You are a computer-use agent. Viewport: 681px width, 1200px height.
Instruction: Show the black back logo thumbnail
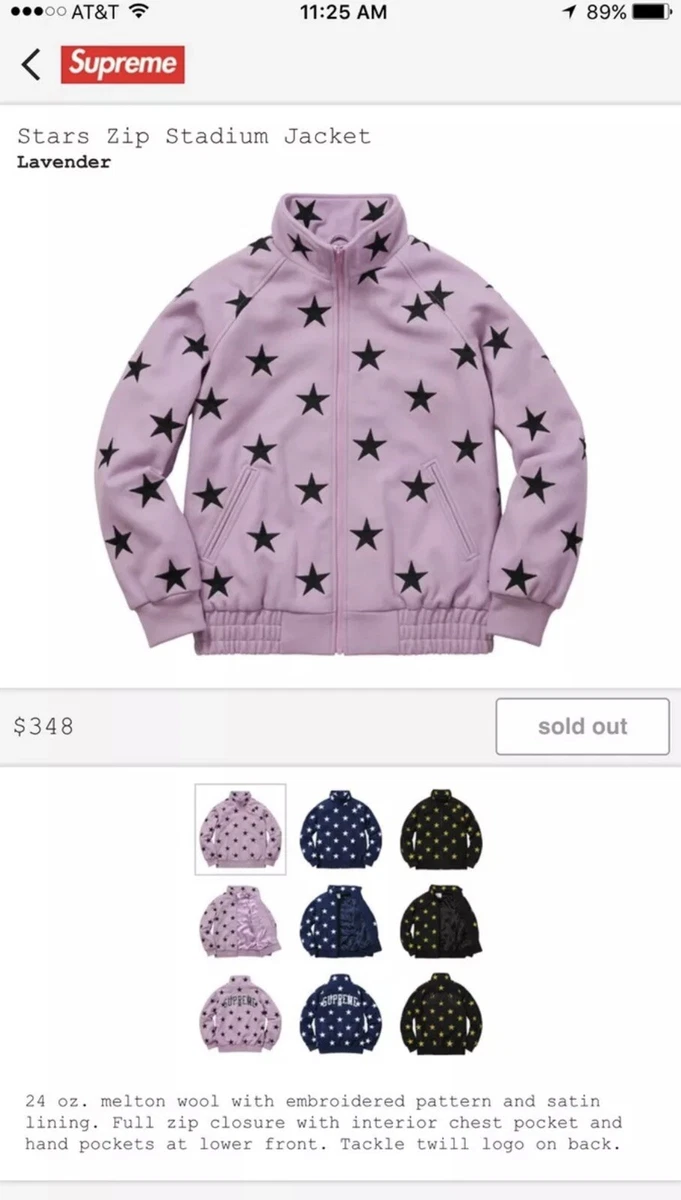click(x=441, y=1013)
